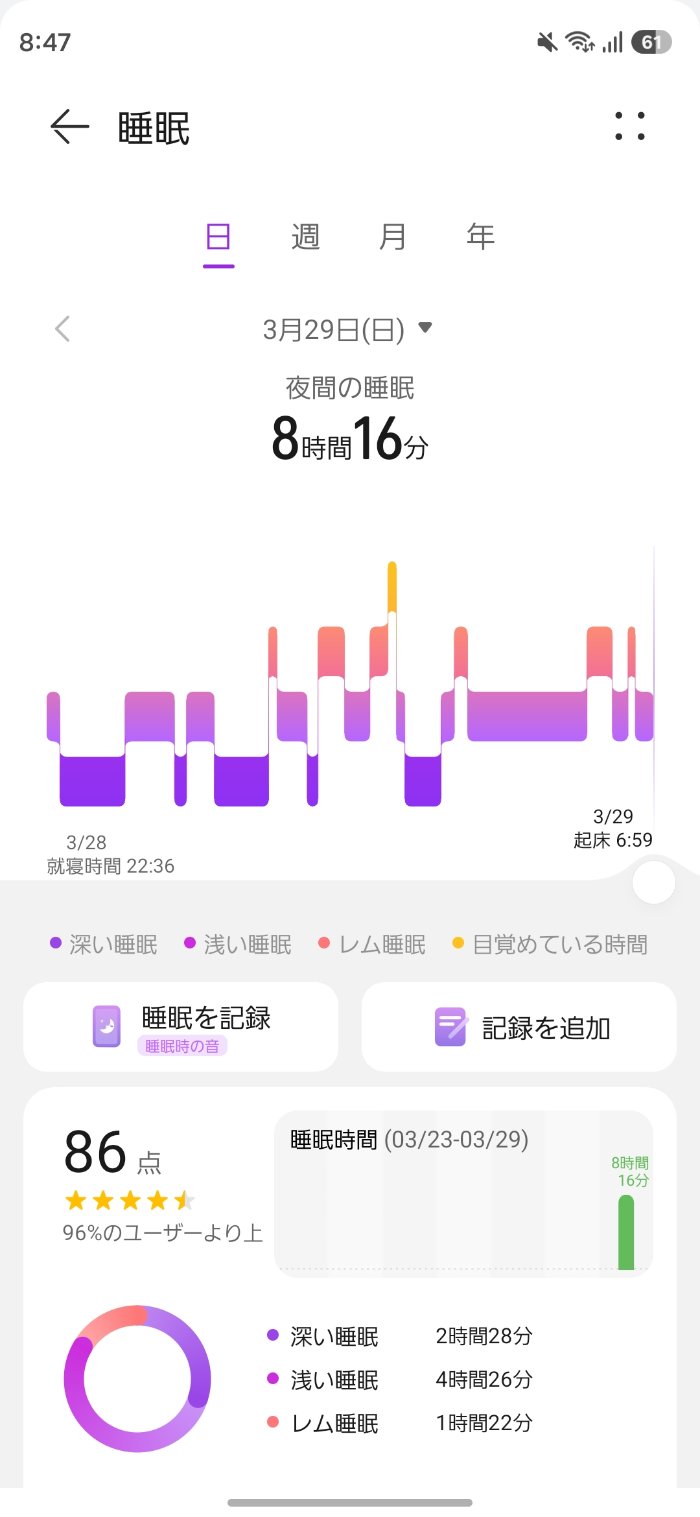Go to the previous day's sleep data

[63, 329]
